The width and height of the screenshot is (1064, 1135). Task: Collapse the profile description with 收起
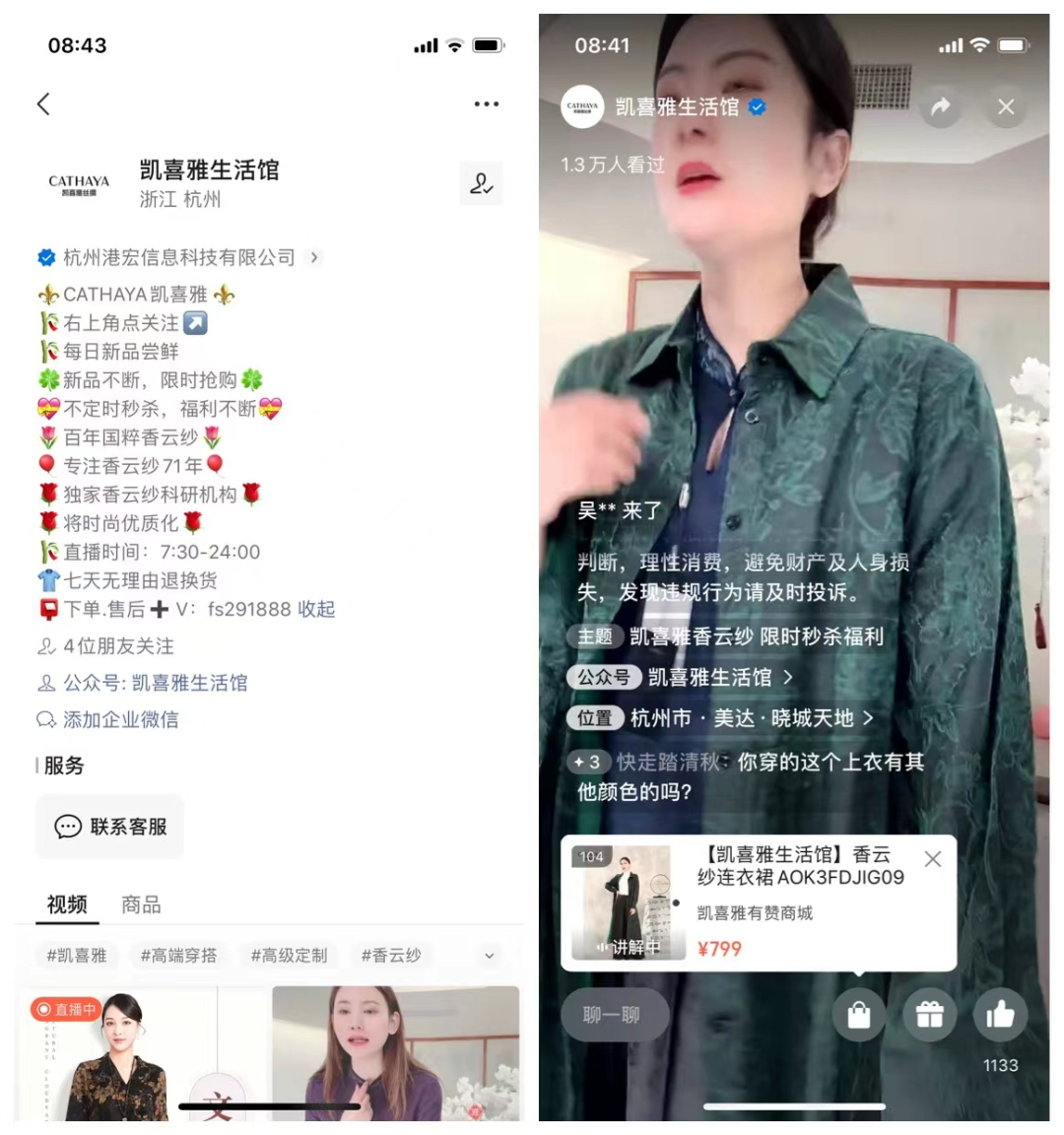tap(316, 609)
